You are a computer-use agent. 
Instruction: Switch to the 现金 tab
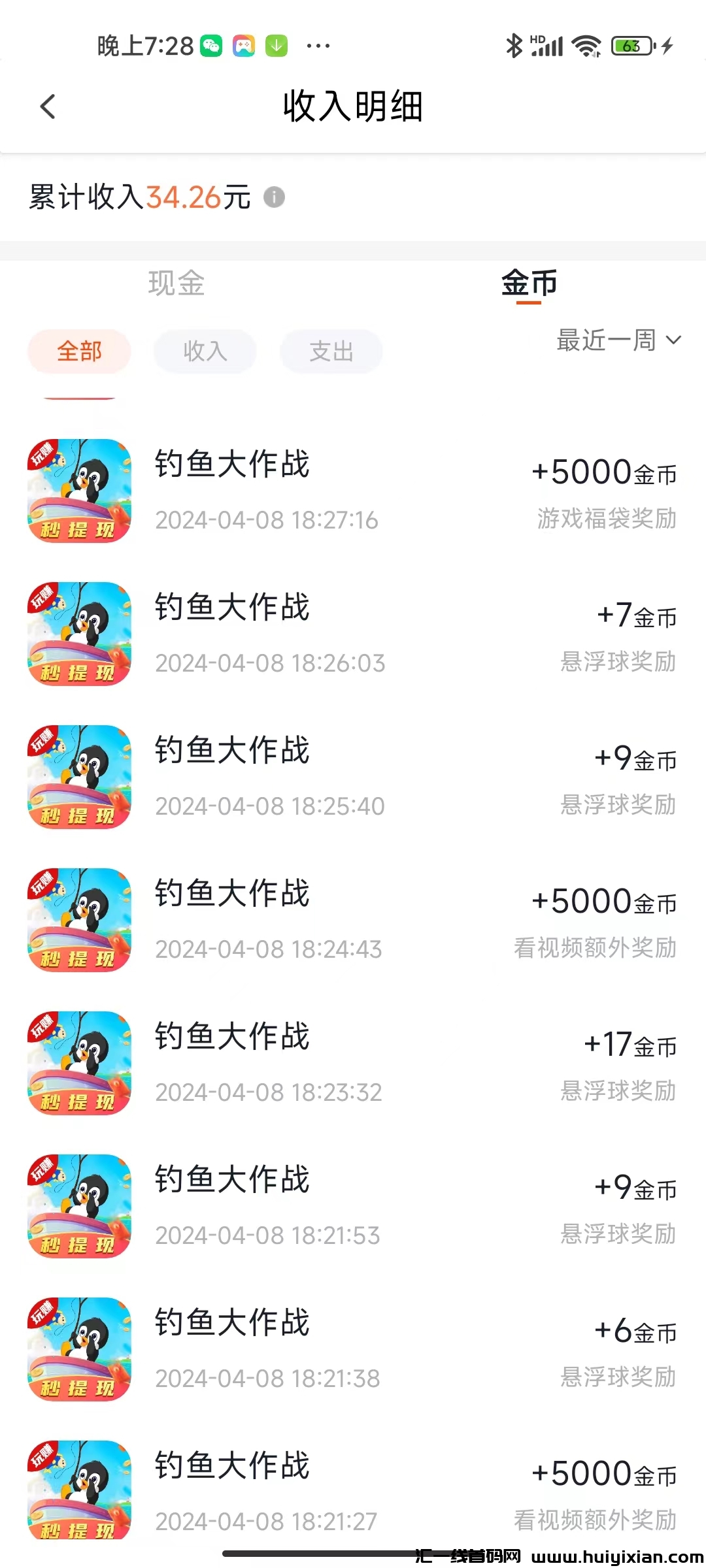176,284
